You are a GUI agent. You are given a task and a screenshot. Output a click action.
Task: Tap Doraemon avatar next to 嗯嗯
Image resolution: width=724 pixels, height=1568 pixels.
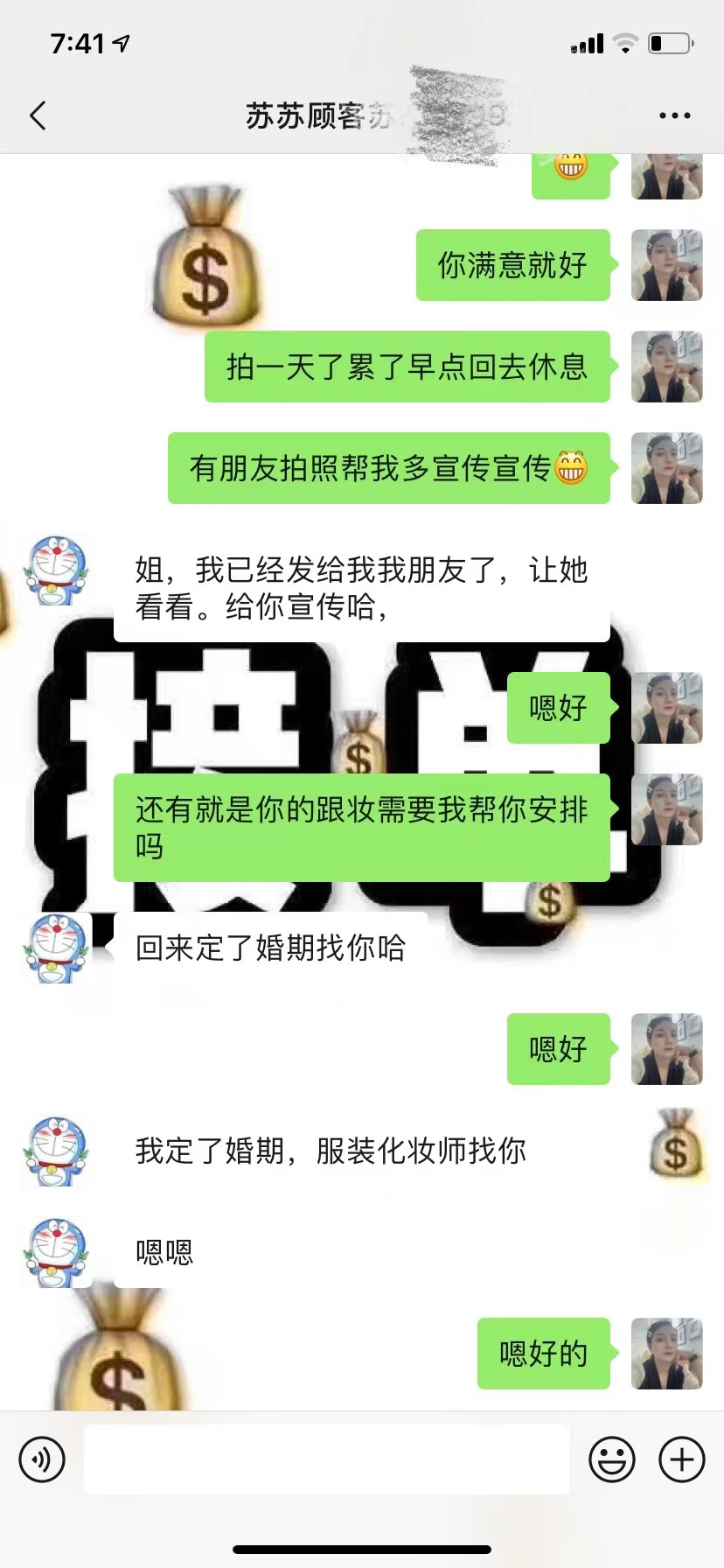[57, 1252]
